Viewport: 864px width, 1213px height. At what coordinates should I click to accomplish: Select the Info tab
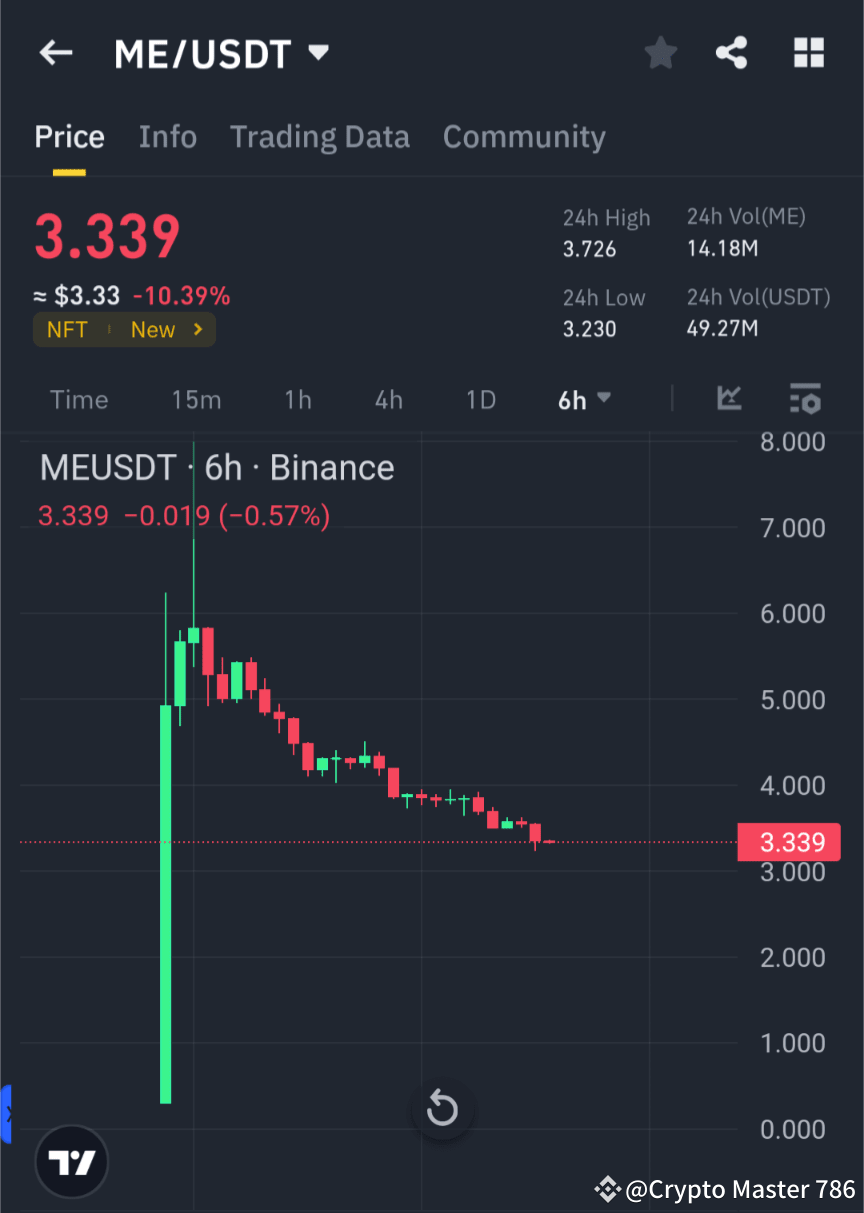point(167,137)
